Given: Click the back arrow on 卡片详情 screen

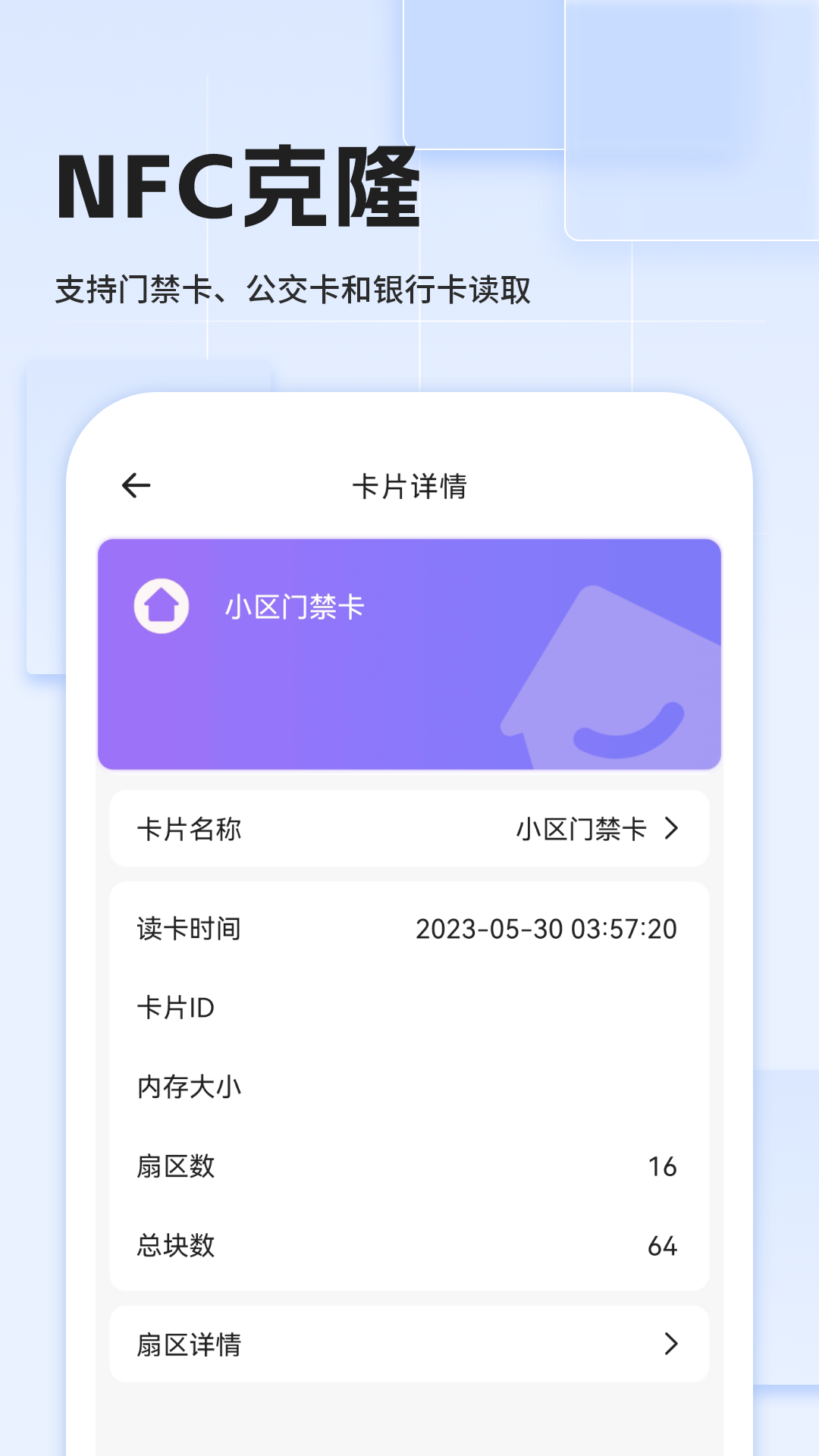Looking at the screenshot, I should pos(133,484).
